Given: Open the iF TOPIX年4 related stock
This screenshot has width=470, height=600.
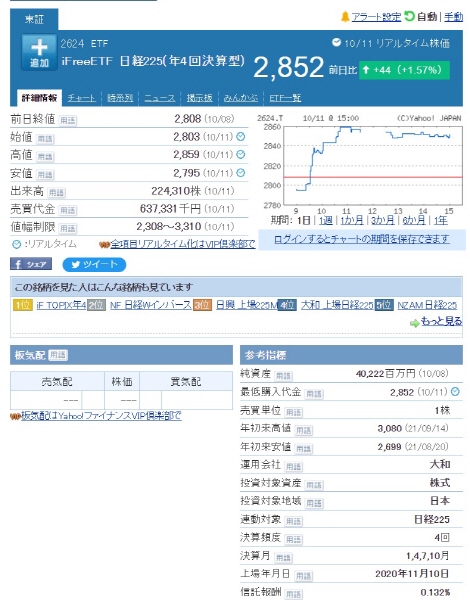Looking at the screenshot, I should pos(61,305).
